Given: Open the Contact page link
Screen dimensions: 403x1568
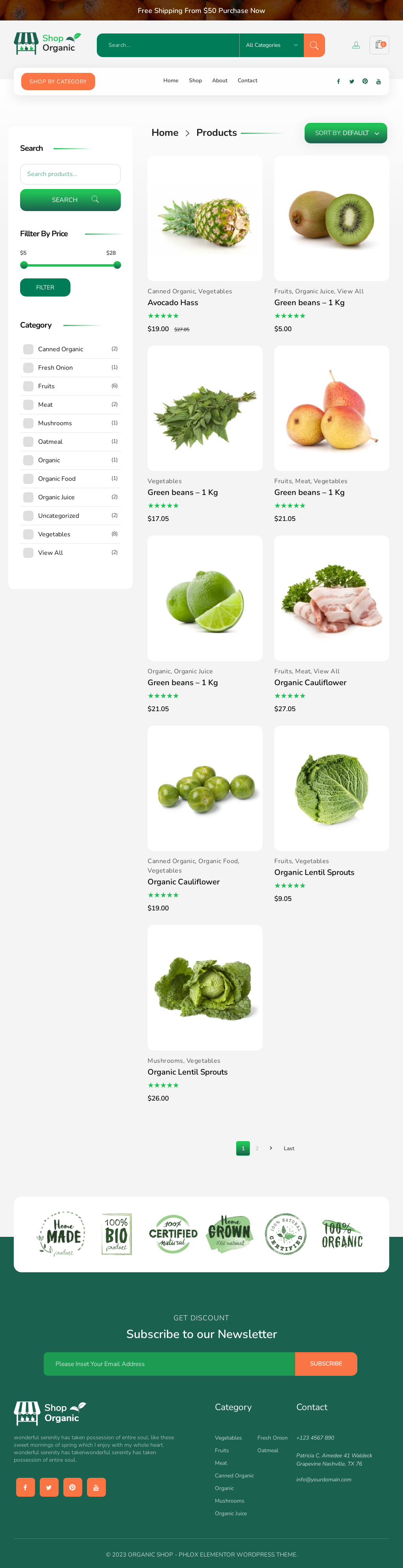Looking at the screenshot, I should coord(247,80).
